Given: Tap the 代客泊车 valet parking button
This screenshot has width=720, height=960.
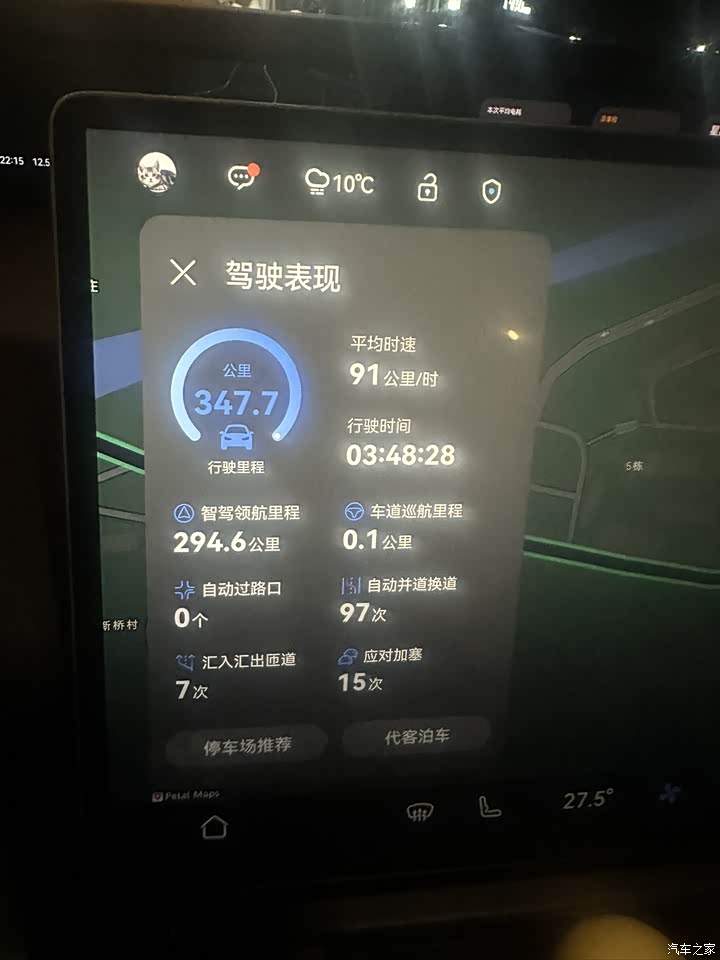Looking at the screenshot, I should (417, 737).
